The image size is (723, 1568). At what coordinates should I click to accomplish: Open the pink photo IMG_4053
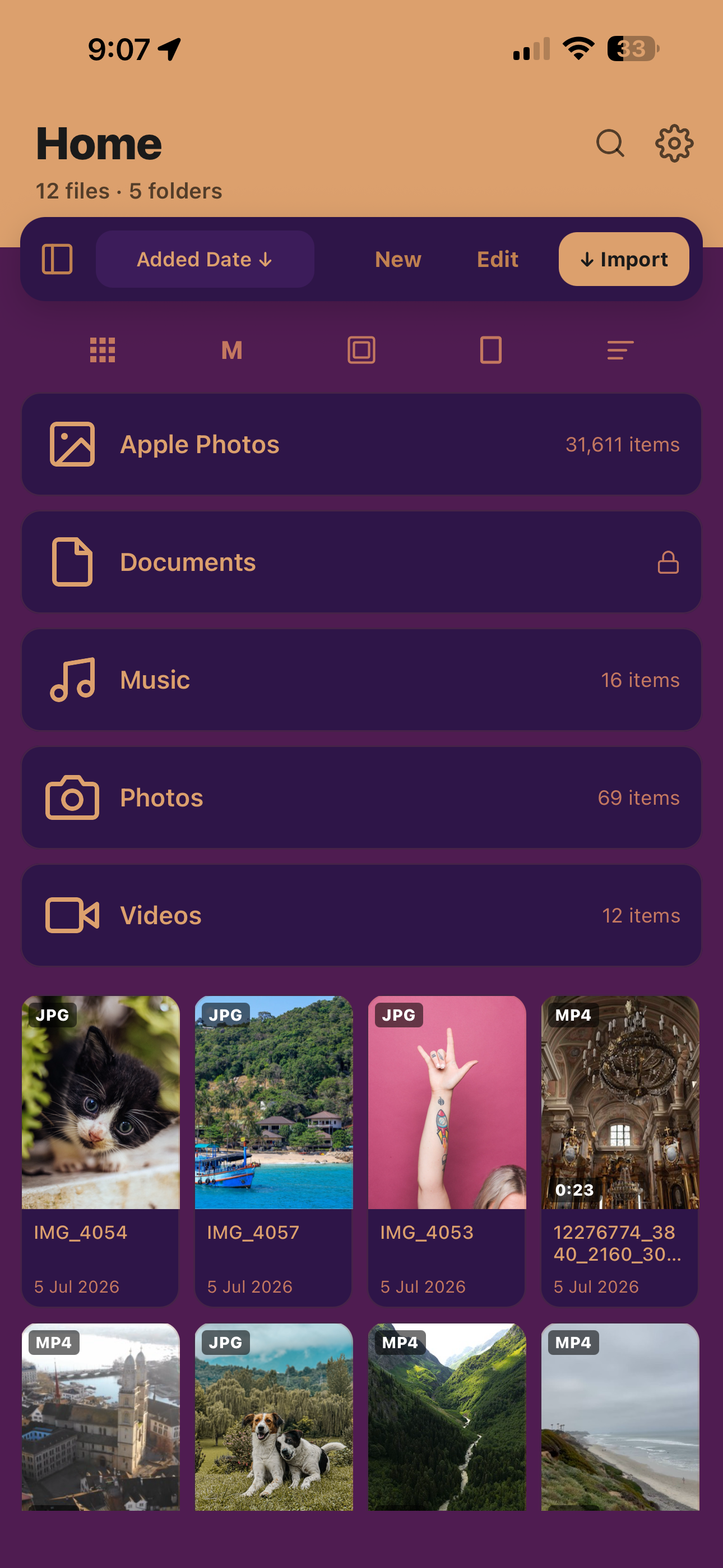[x=447, y=1150]
